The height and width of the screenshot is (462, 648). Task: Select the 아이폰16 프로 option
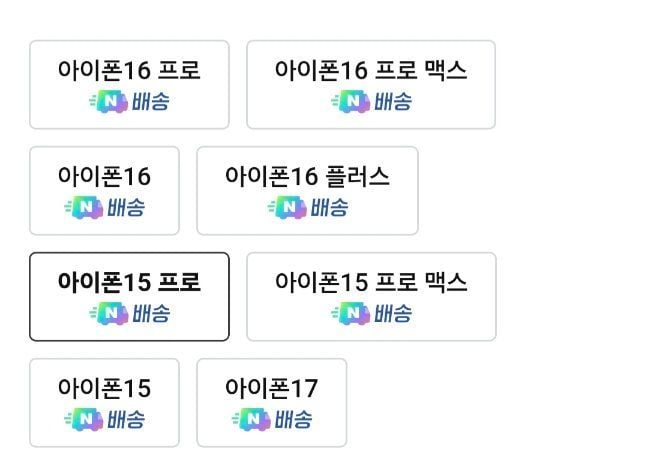(x=129, y=85)
